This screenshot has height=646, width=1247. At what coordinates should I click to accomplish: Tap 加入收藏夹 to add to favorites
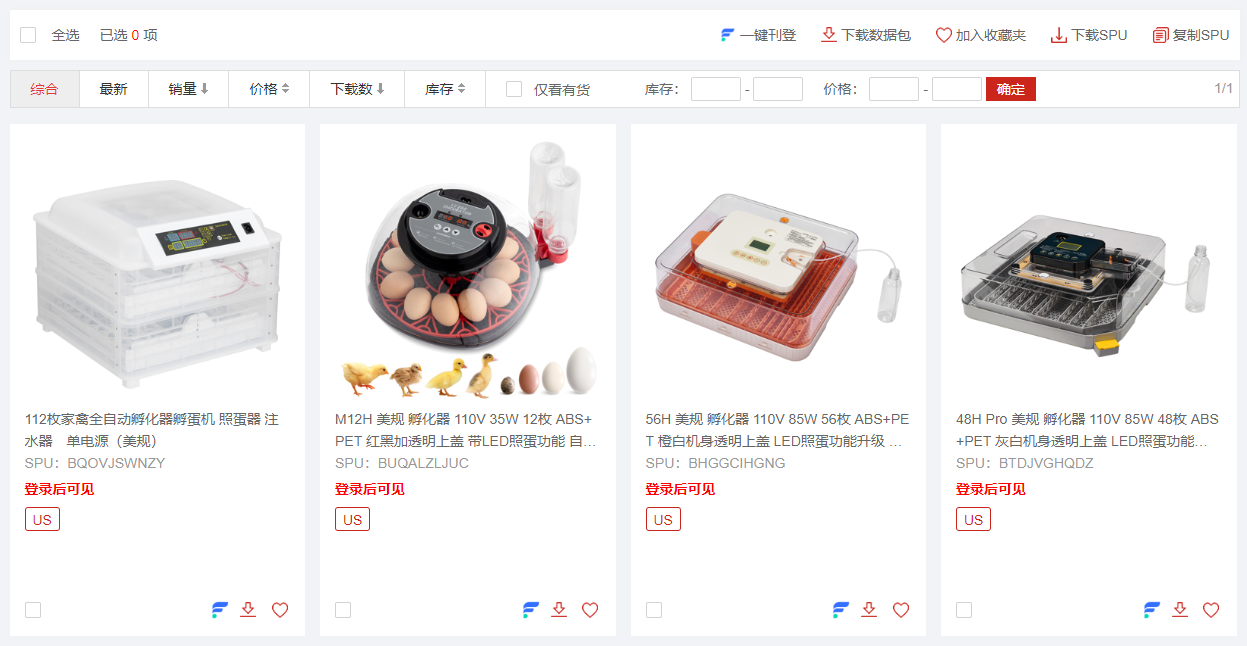pyautogui.click(x=980, y=35)
